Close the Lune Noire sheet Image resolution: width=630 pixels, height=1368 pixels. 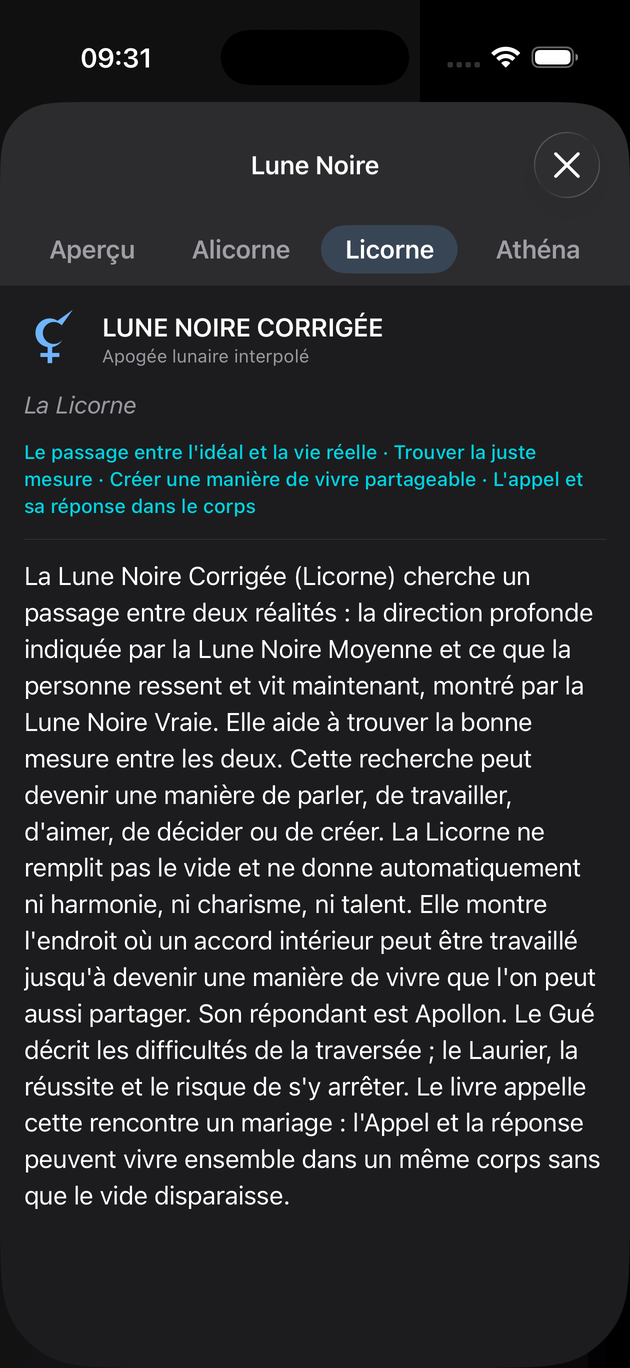click(x=567, y=165)
